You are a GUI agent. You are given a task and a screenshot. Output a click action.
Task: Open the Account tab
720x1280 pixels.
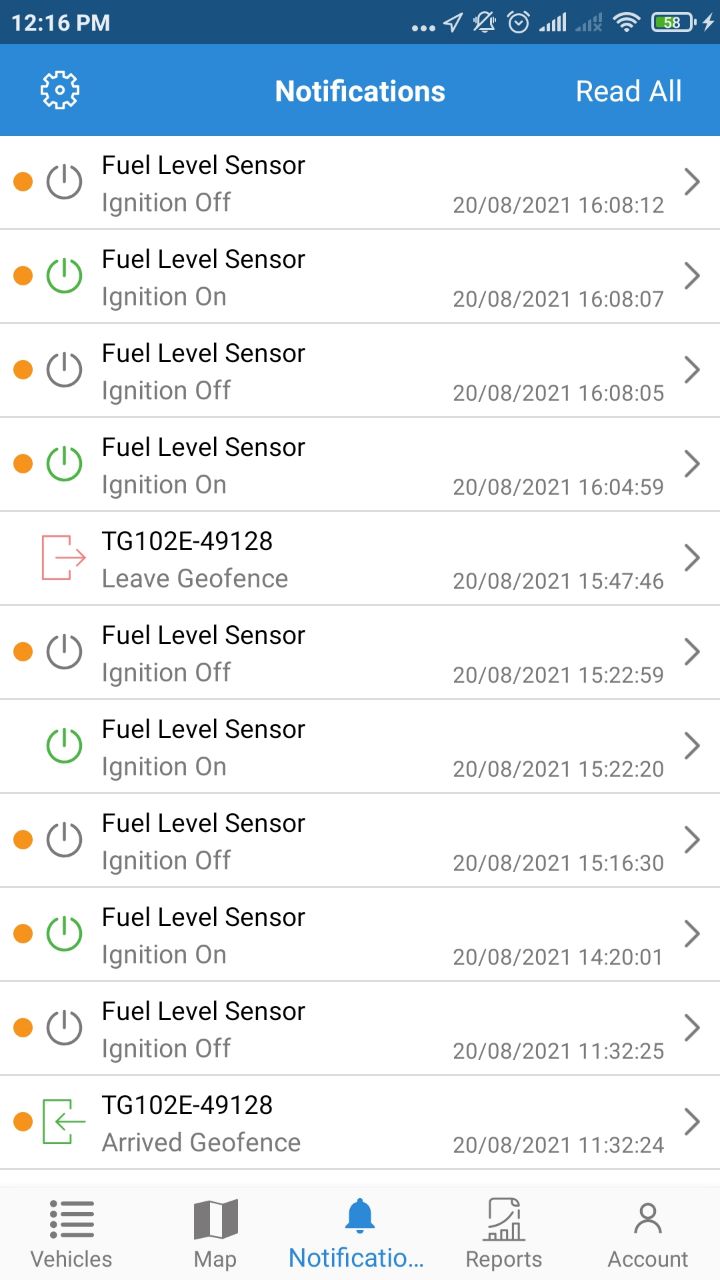(648, 1234)
